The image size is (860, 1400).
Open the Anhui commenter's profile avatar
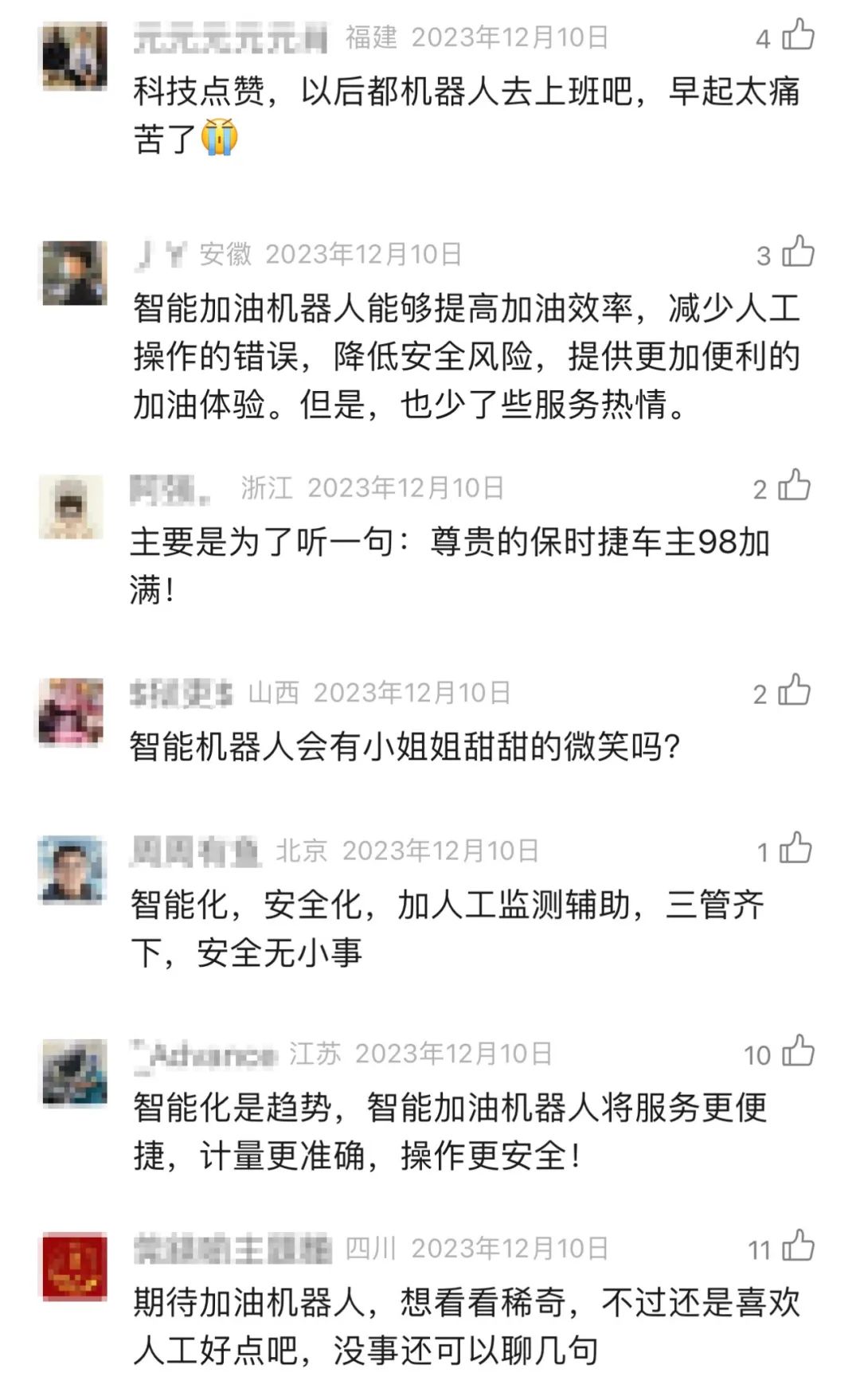click(x=74, y=272)
